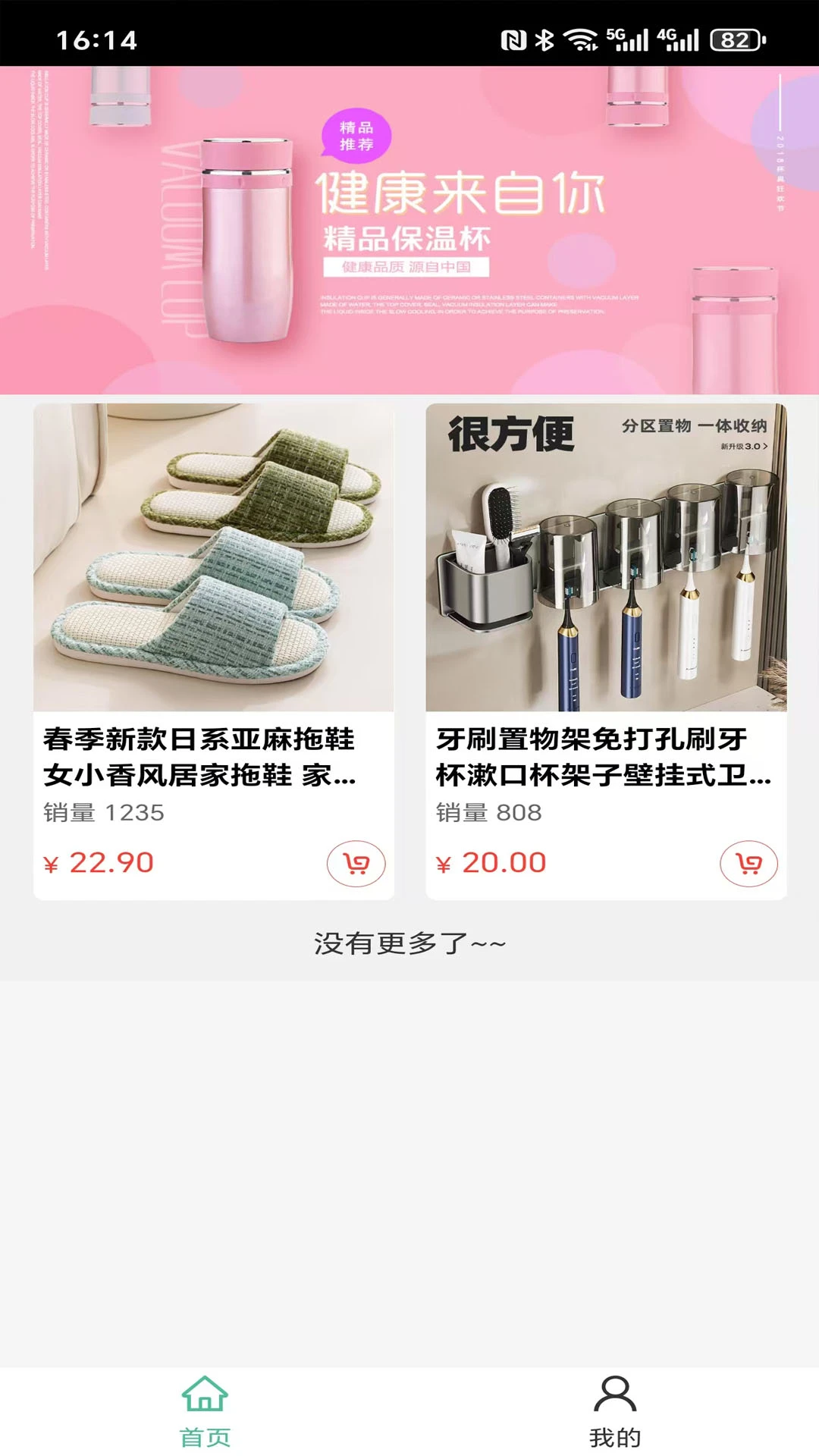Tap the cart icon on the slippers product
Viewport: 819px width, 1456px height.
click(x=356, y=863)
